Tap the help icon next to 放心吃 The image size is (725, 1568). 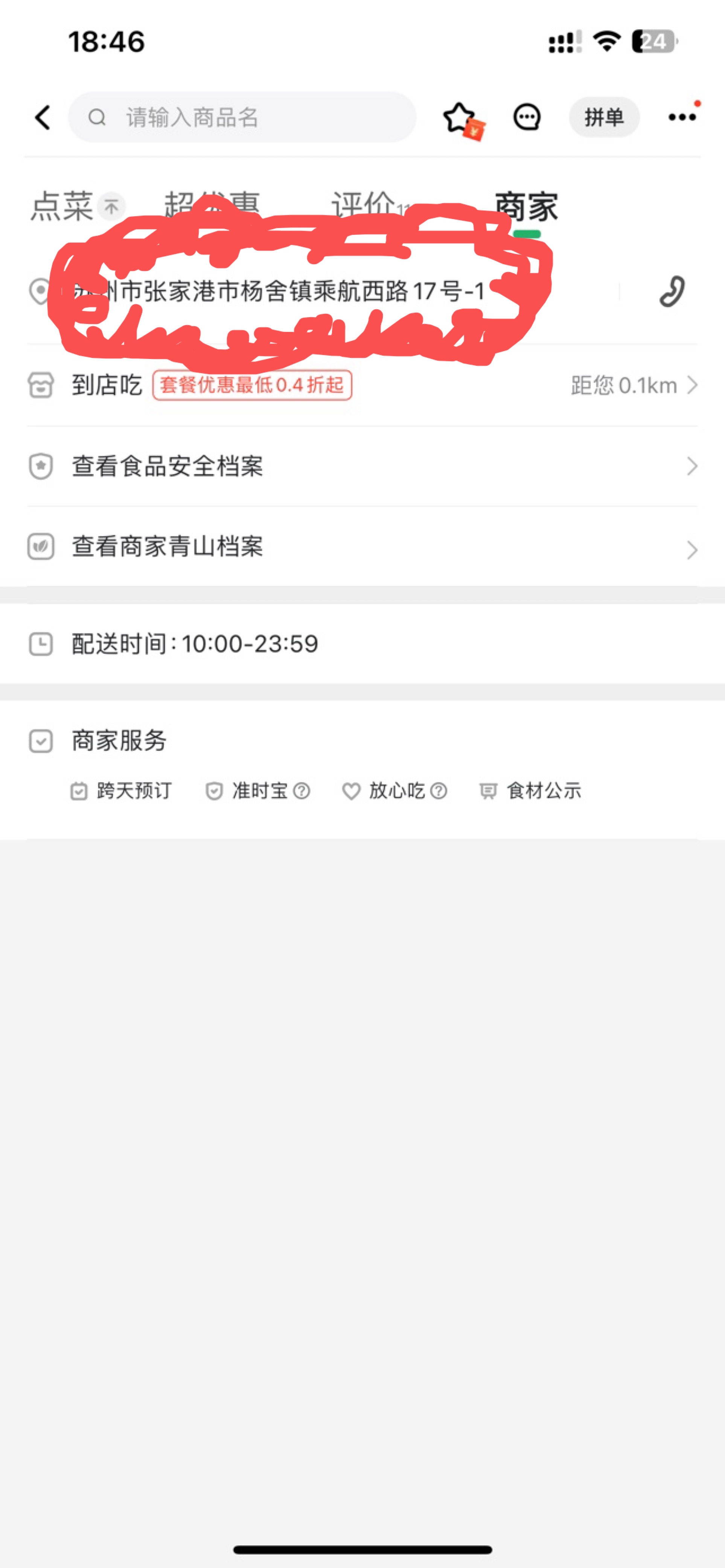(x=438, y=791)
